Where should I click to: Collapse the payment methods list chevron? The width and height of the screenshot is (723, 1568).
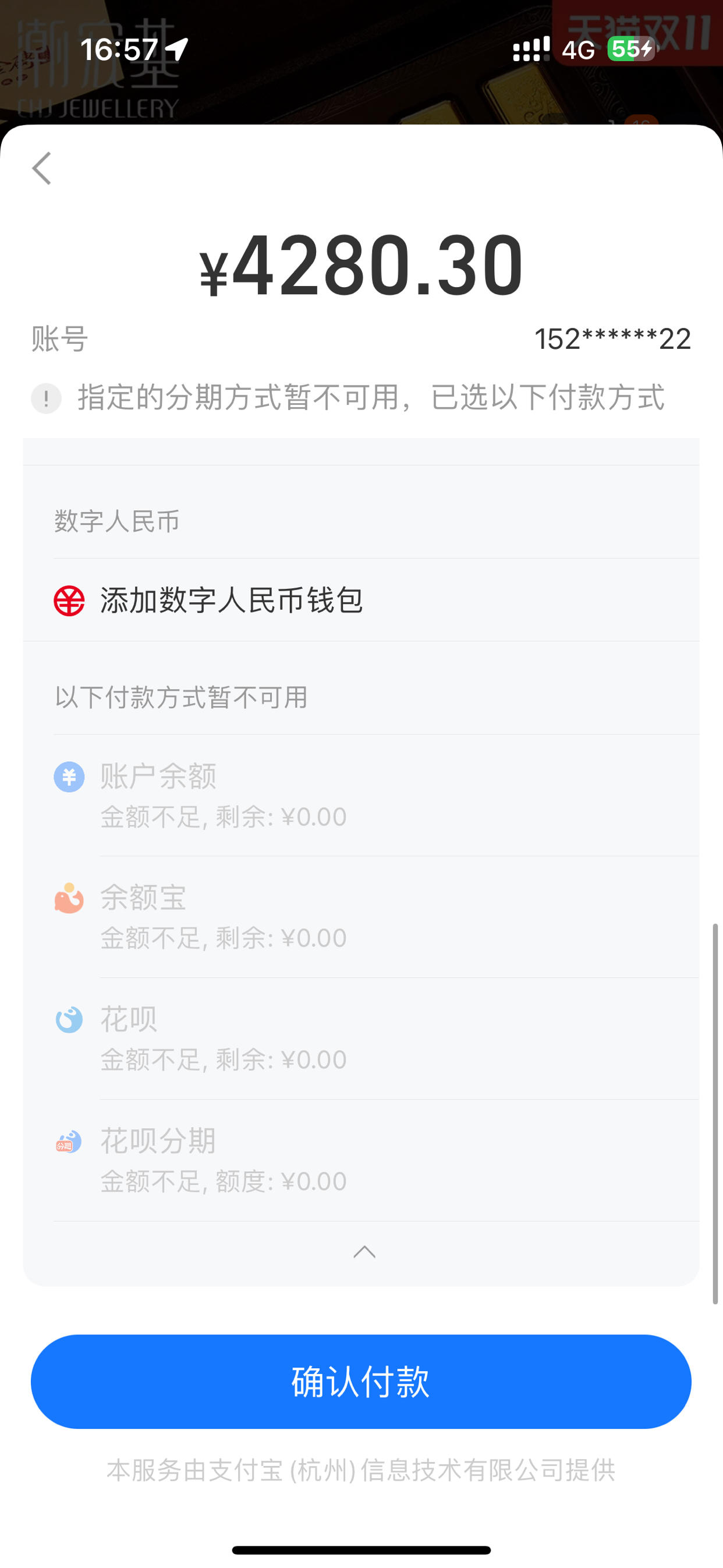coord(364,1252)
